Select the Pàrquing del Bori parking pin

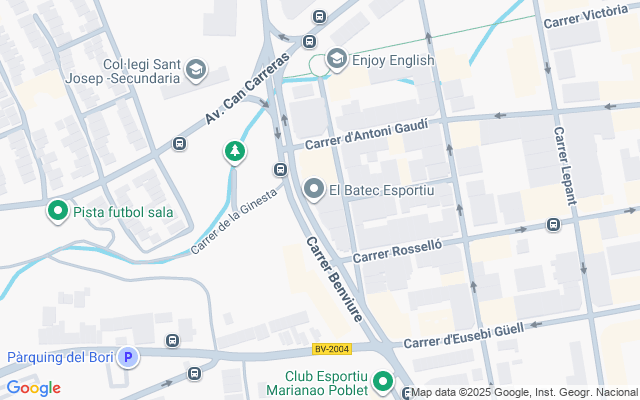(x=127, y=357)
